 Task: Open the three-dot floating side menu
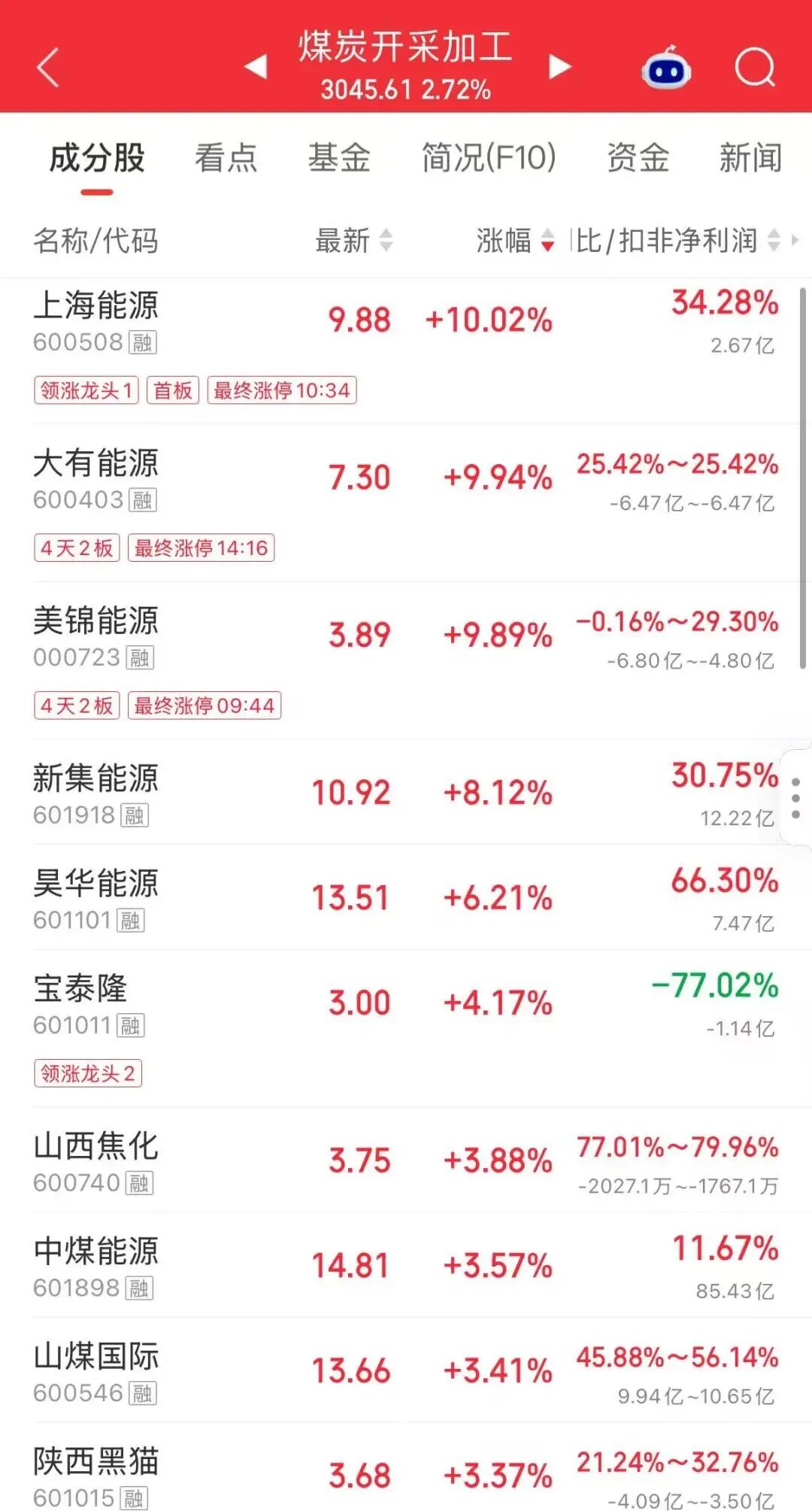click(796, 798)
